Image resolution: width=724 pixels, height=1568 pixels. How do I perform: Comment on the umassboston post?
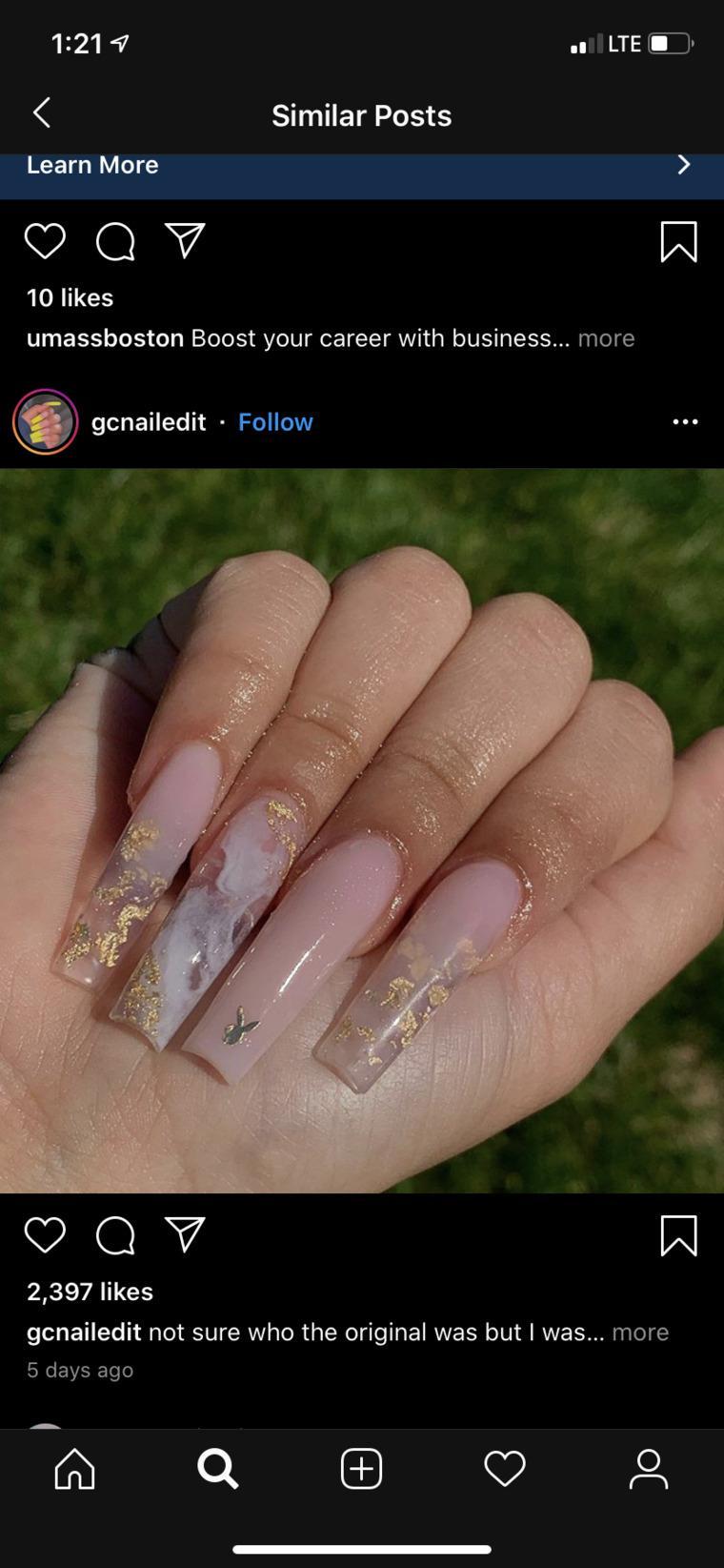[x=115, y=241]
